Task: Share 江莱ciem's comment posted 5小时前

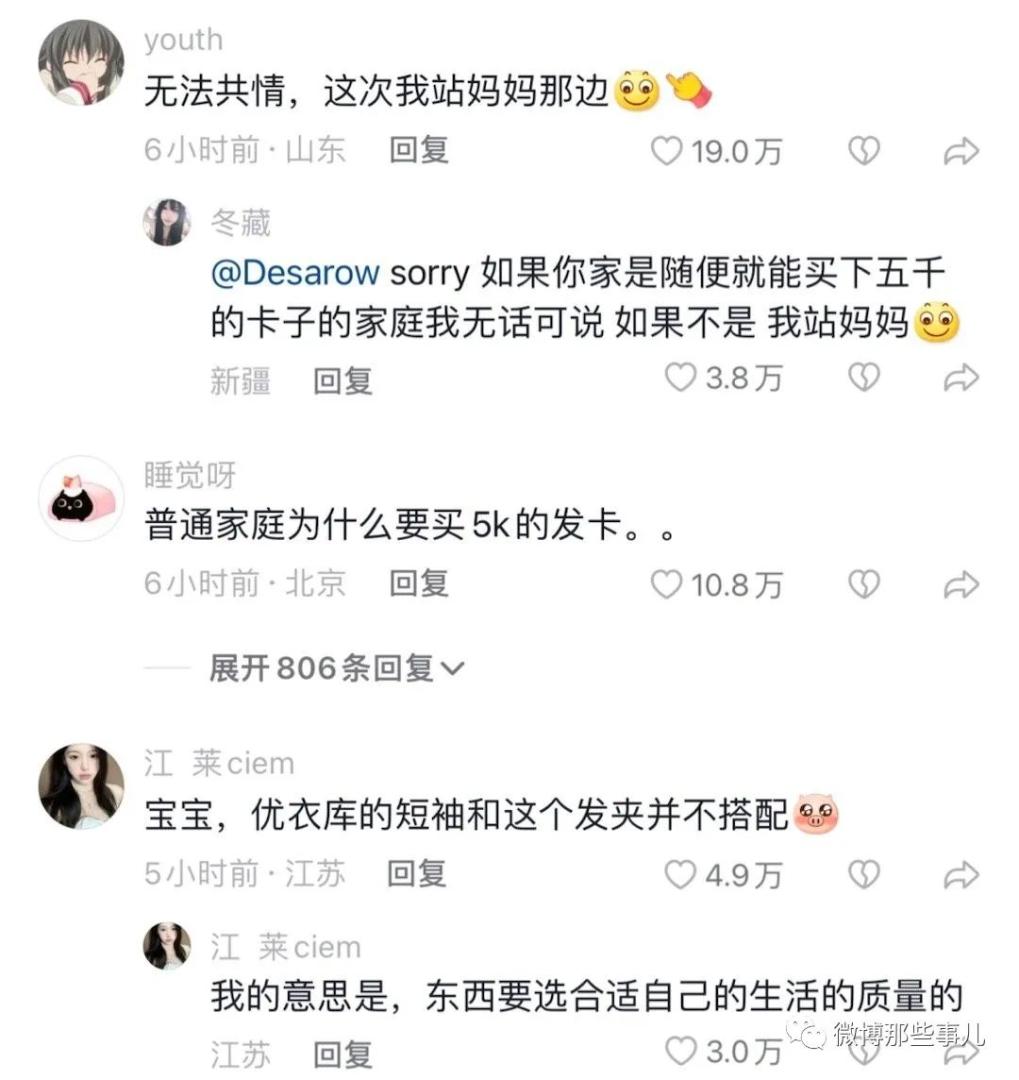Action: point(961,875)
